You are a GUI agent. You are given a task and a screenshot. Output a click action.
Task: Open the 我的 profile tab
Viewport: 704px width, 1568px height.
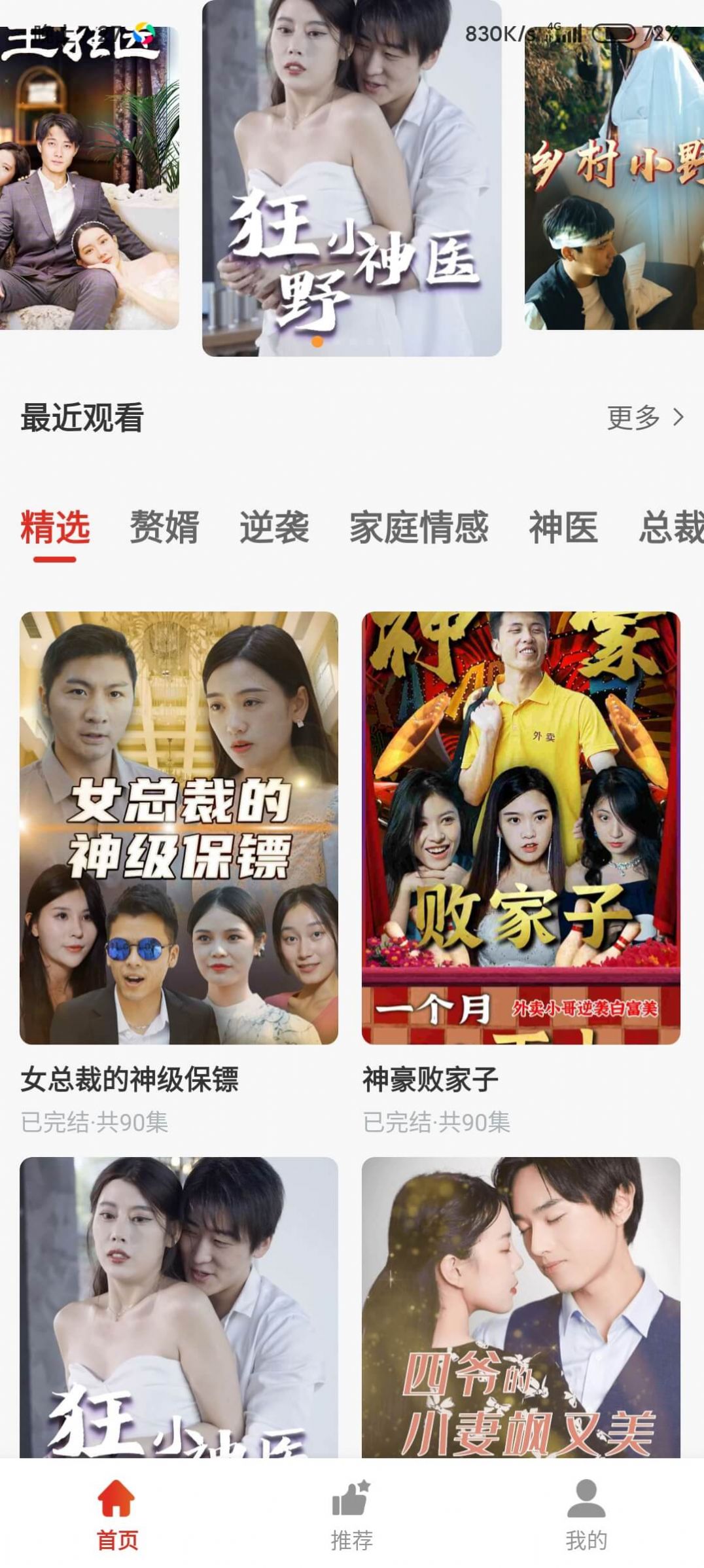pos(586,1514)
